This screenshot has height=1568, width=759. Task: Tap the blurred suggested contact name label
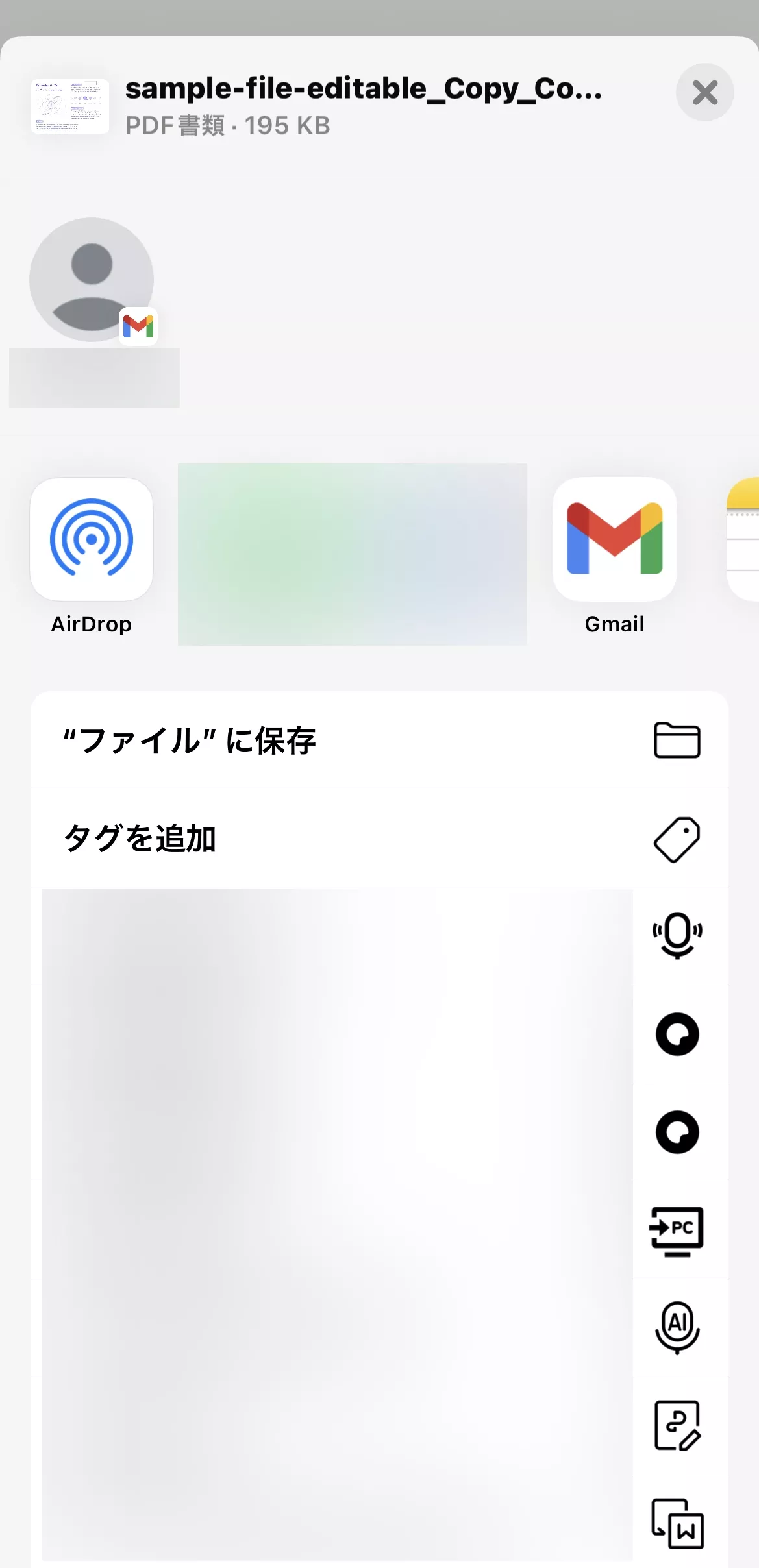coord(94,378)
